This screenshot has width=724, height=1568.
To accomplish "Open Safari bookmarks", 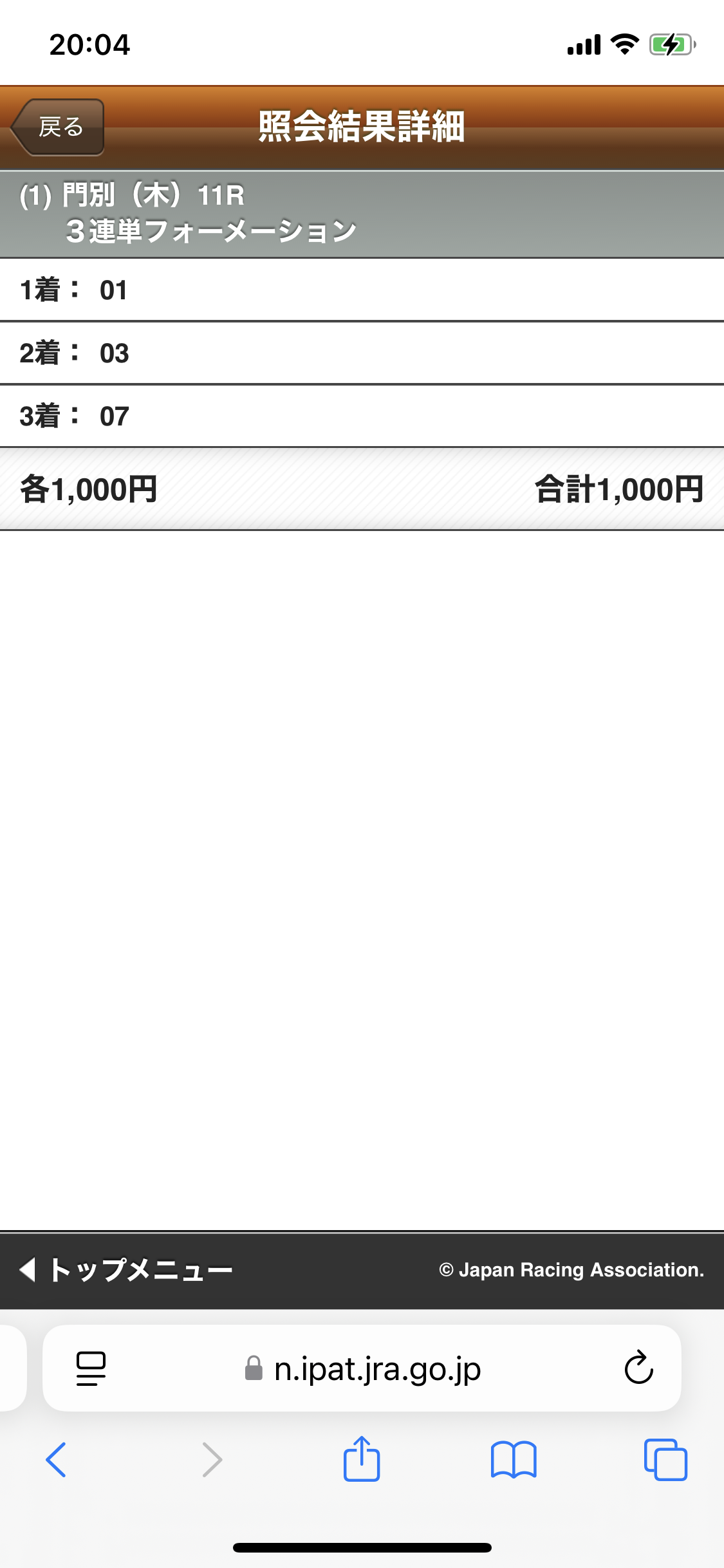I will click(x=514, y=1459).
